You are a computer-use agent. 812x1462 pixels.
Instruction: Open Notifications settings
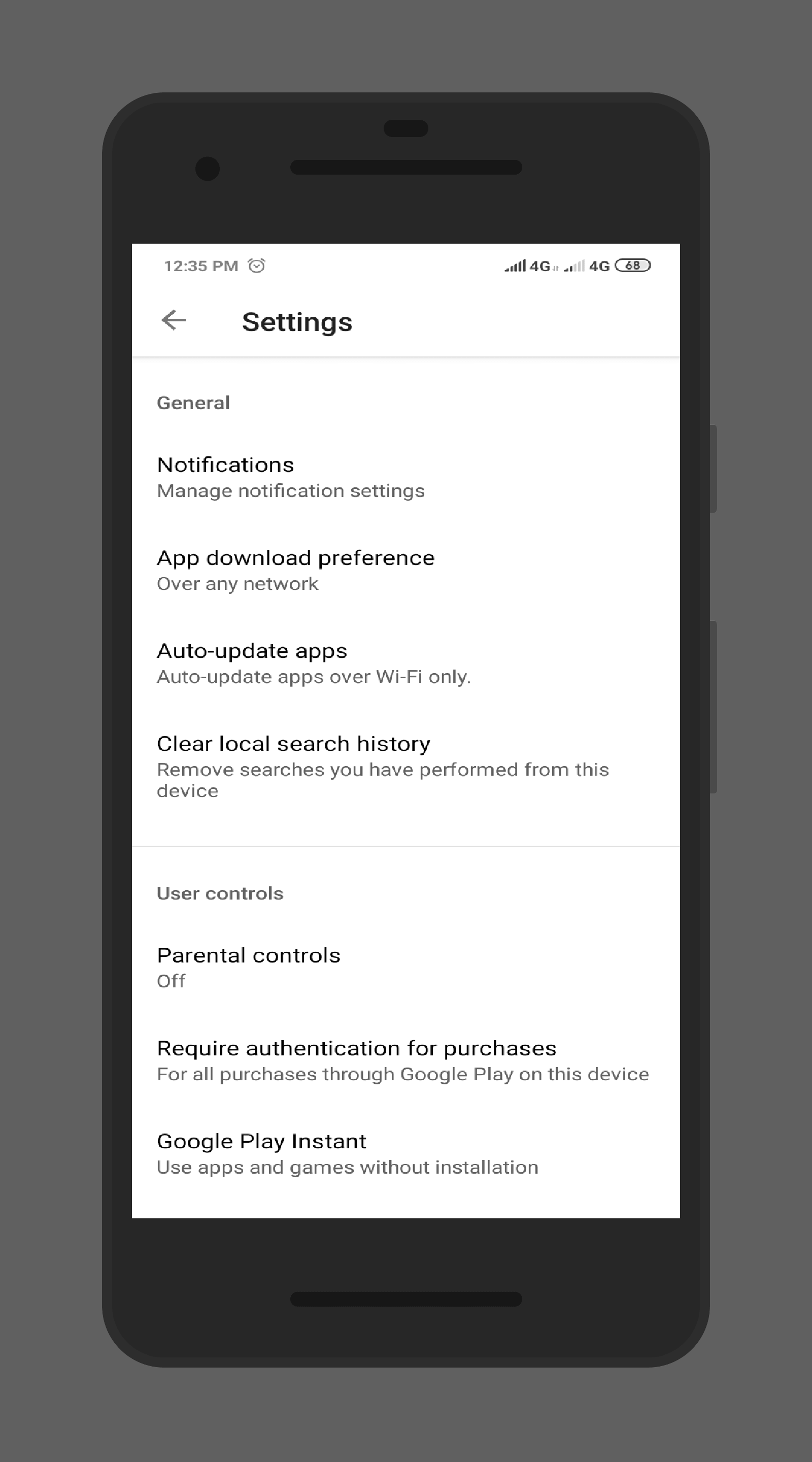coord(405,477)
